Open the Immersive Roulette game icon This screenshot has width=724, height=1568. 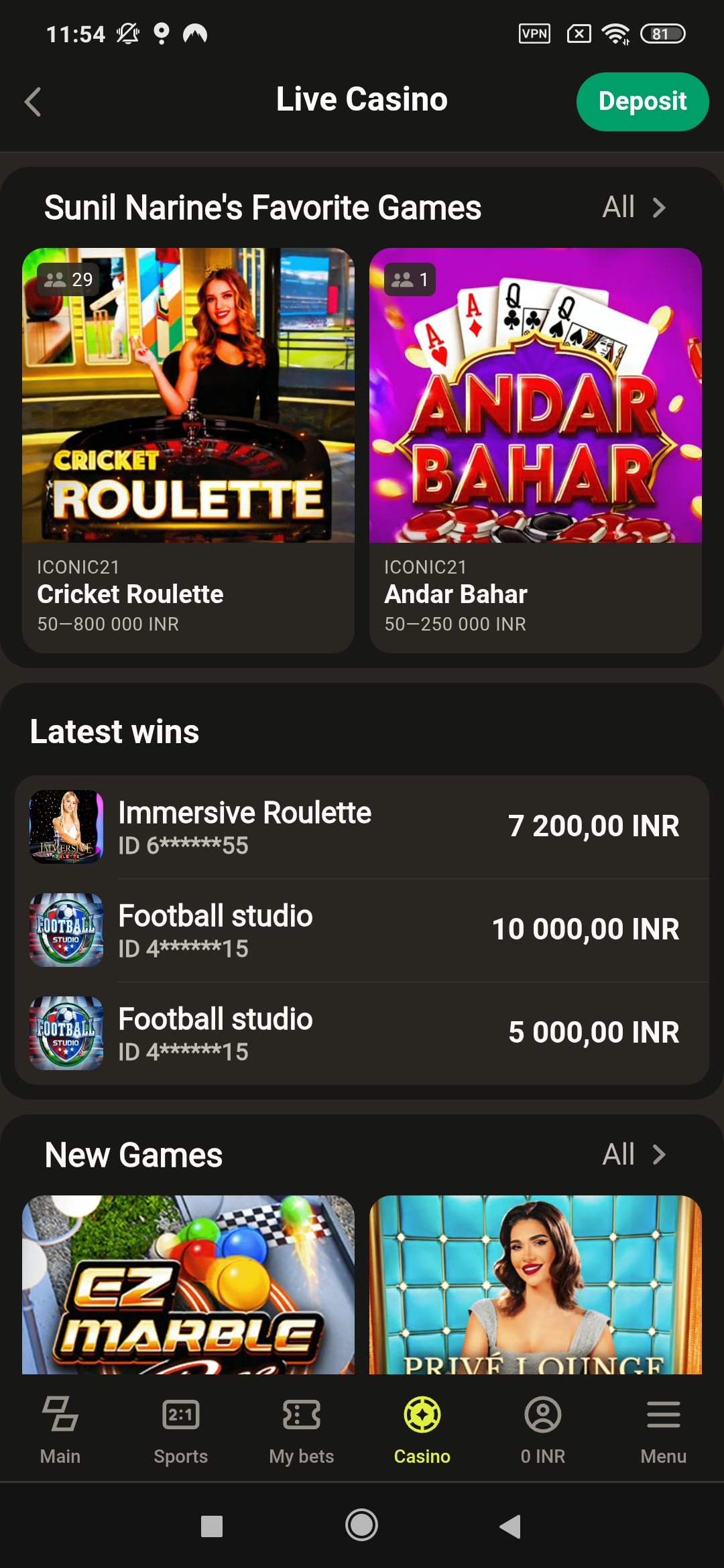coord(65,826)
